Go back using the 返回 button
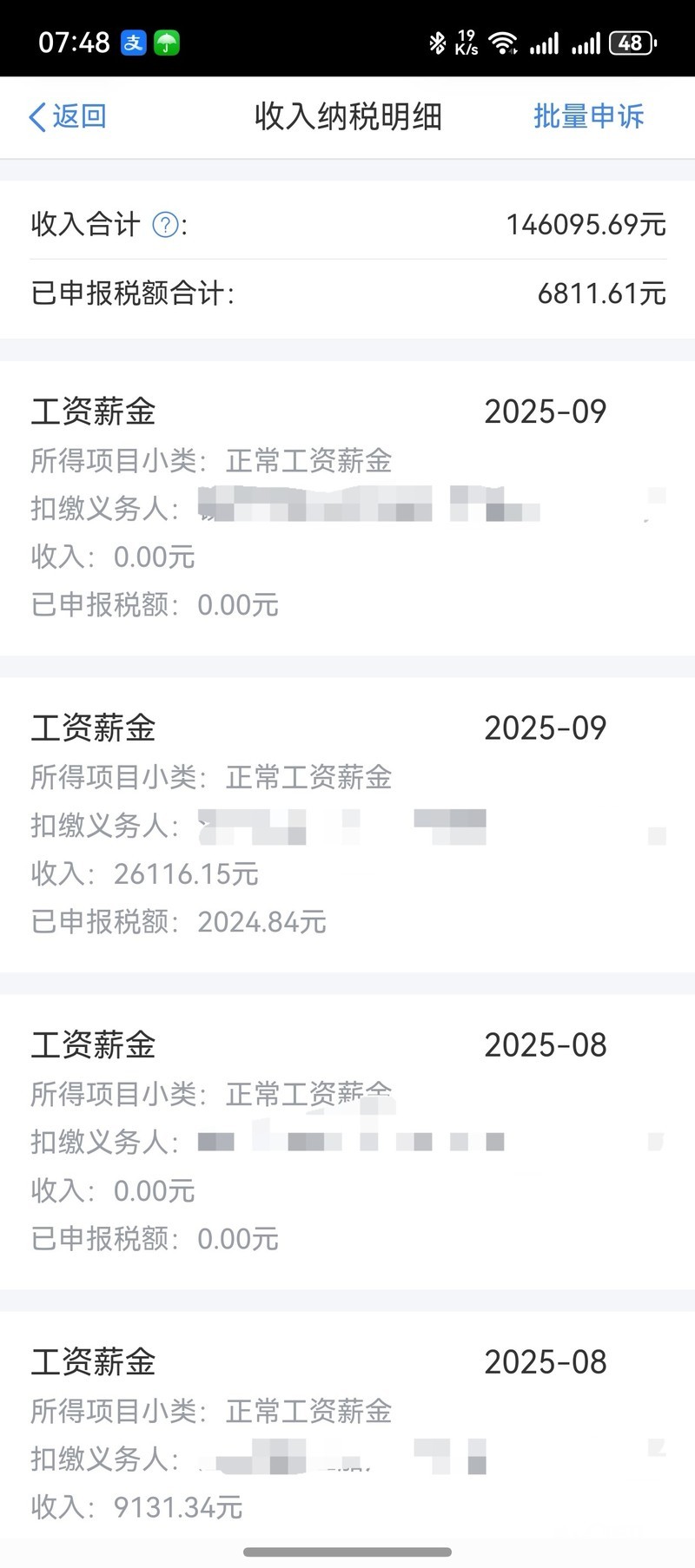The height and width of the screenshot is (1568, 695). pyautogui.click(x=68, y=116)
